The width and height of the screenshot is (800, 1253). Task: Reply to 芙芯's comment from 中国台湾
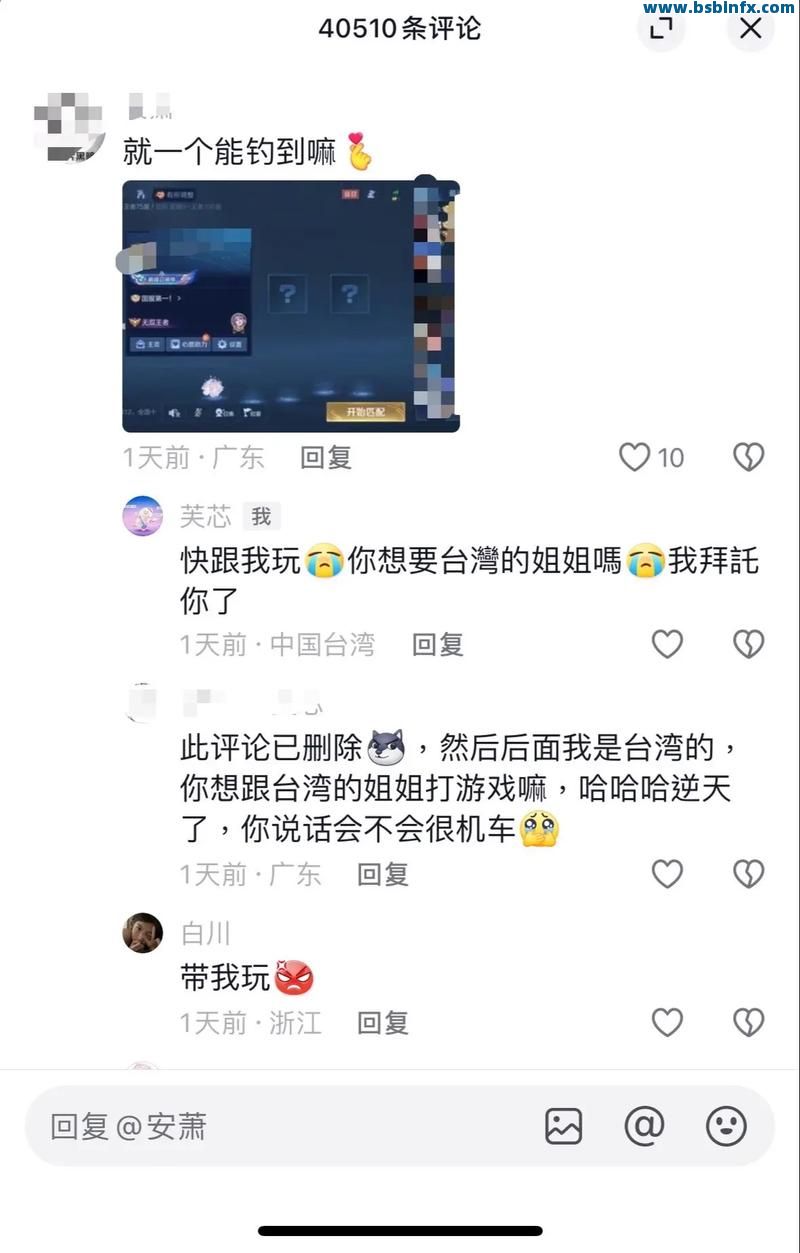tap(438, 645)
